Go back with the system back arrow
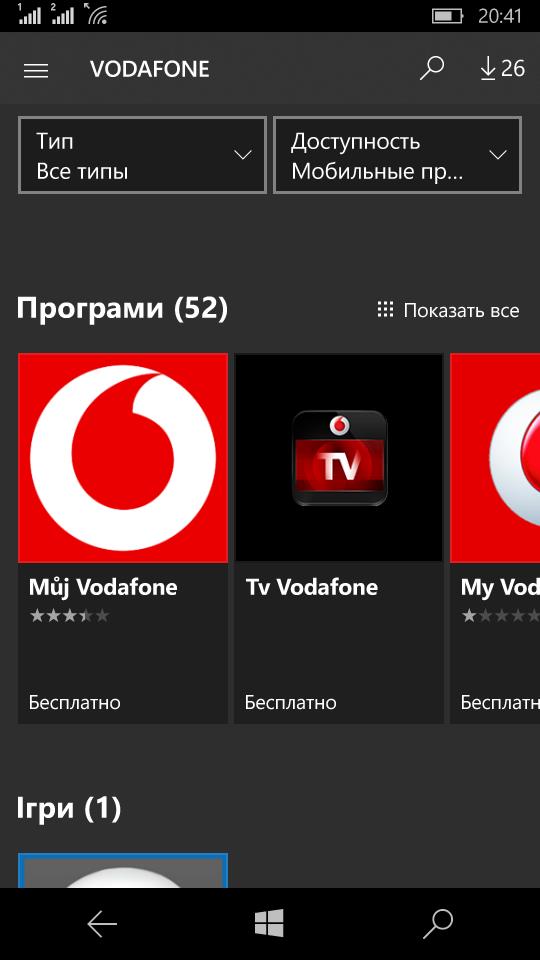Image resolution: width=540 pixels, height=960 pixels. coord(102,924)
